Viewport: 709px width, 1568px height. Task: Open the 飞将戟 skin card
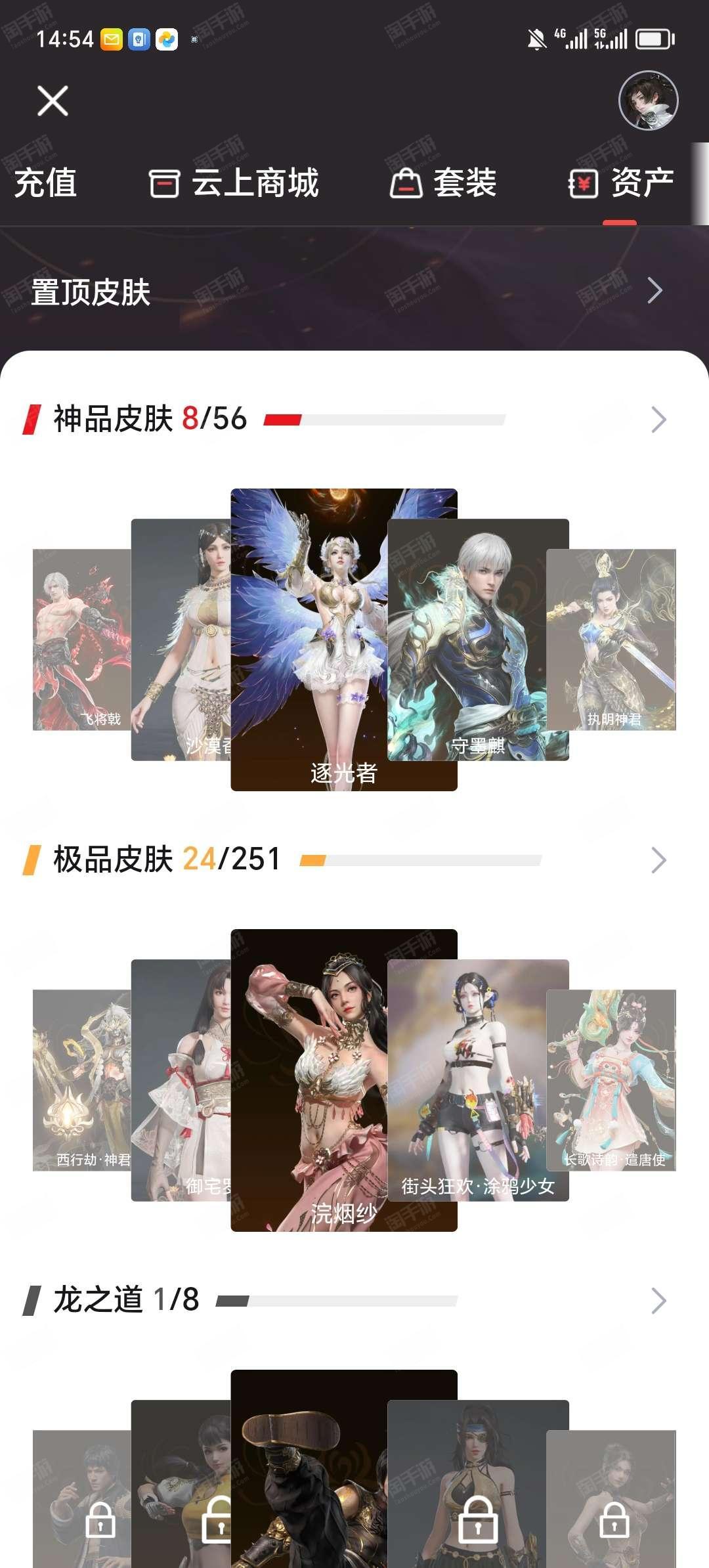pyautogui.click(x=81, y=640)
